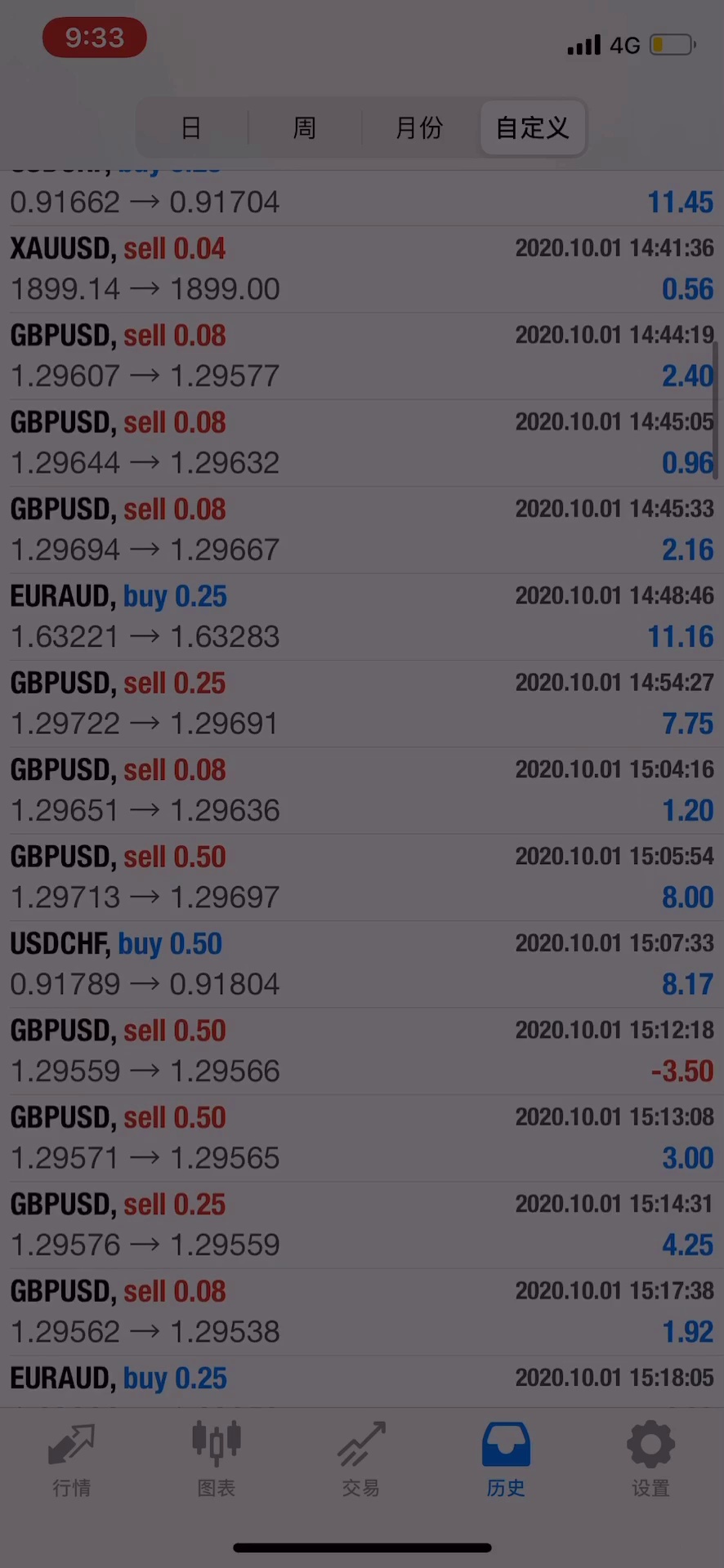This screenshot has height=1568, width=724.
Task: Select the GBPUSD trade at 15:14:31
Action: [x=361, y=1225]
